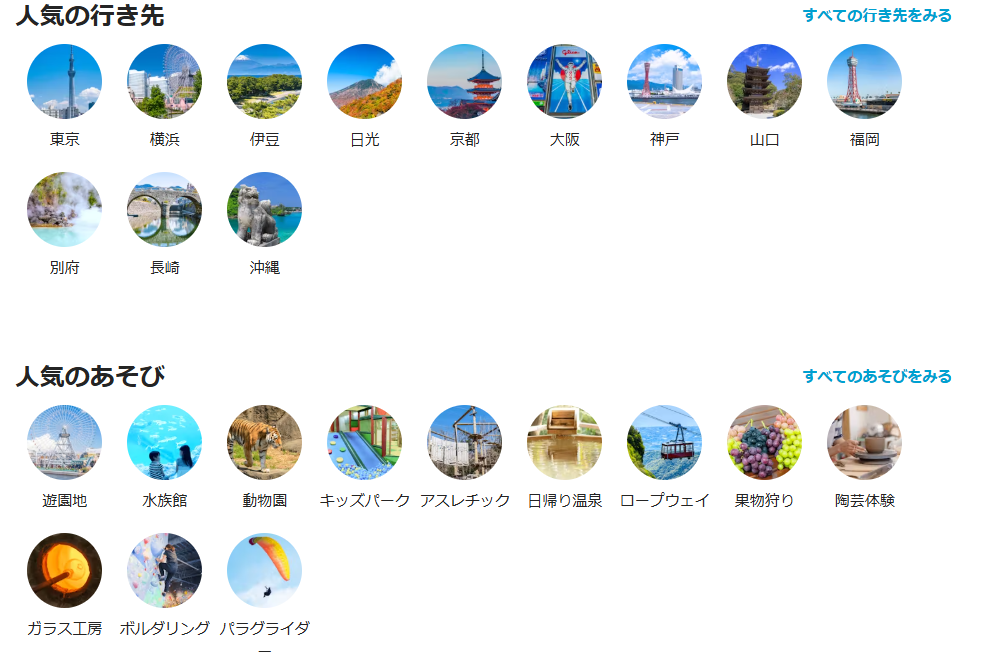Select 別府 hot spring destination
This screenshot has height=668, width=992.
tap(64, 210)
